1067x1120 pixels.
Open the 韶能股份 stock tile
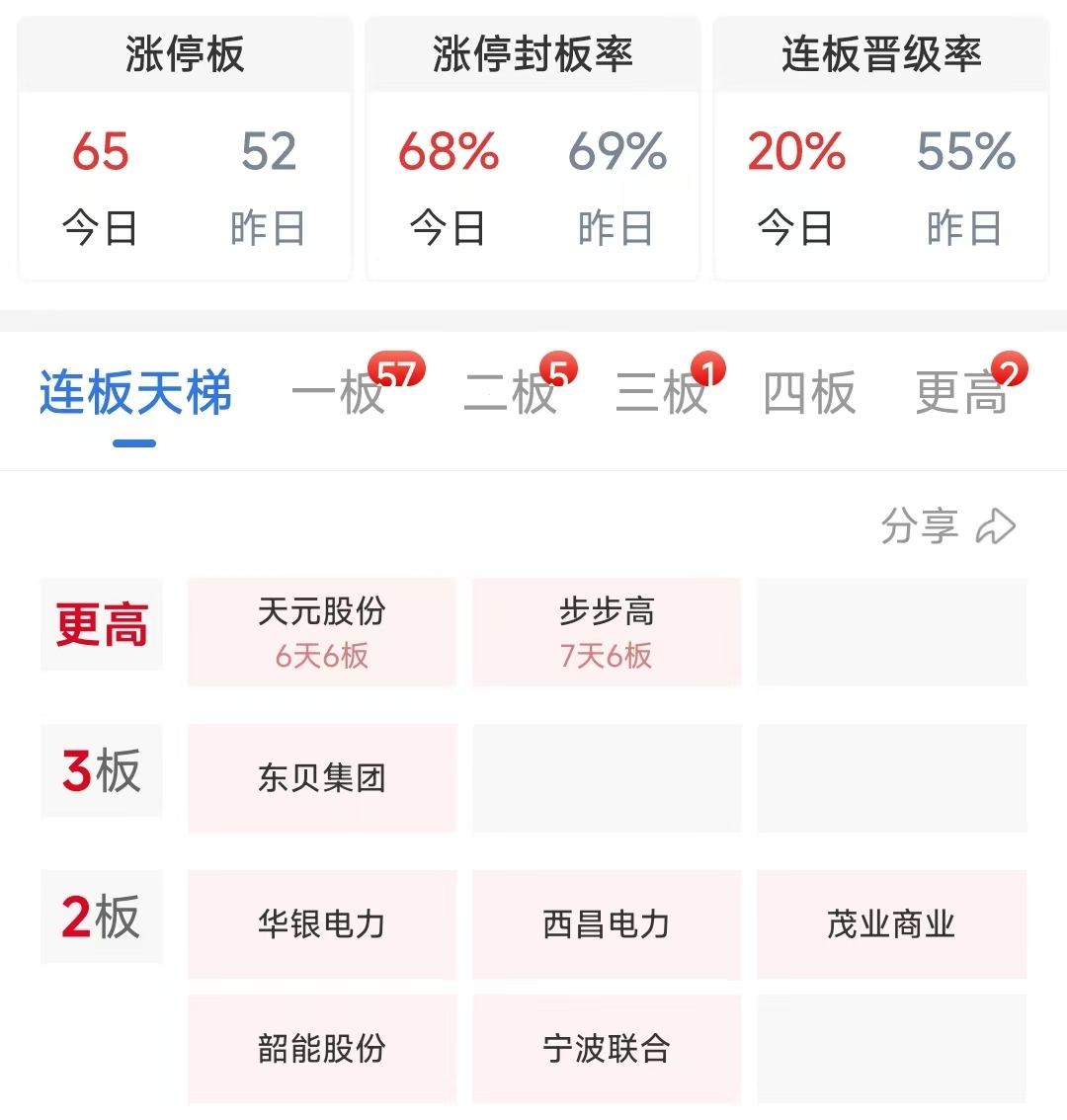tap(322, 1048)
